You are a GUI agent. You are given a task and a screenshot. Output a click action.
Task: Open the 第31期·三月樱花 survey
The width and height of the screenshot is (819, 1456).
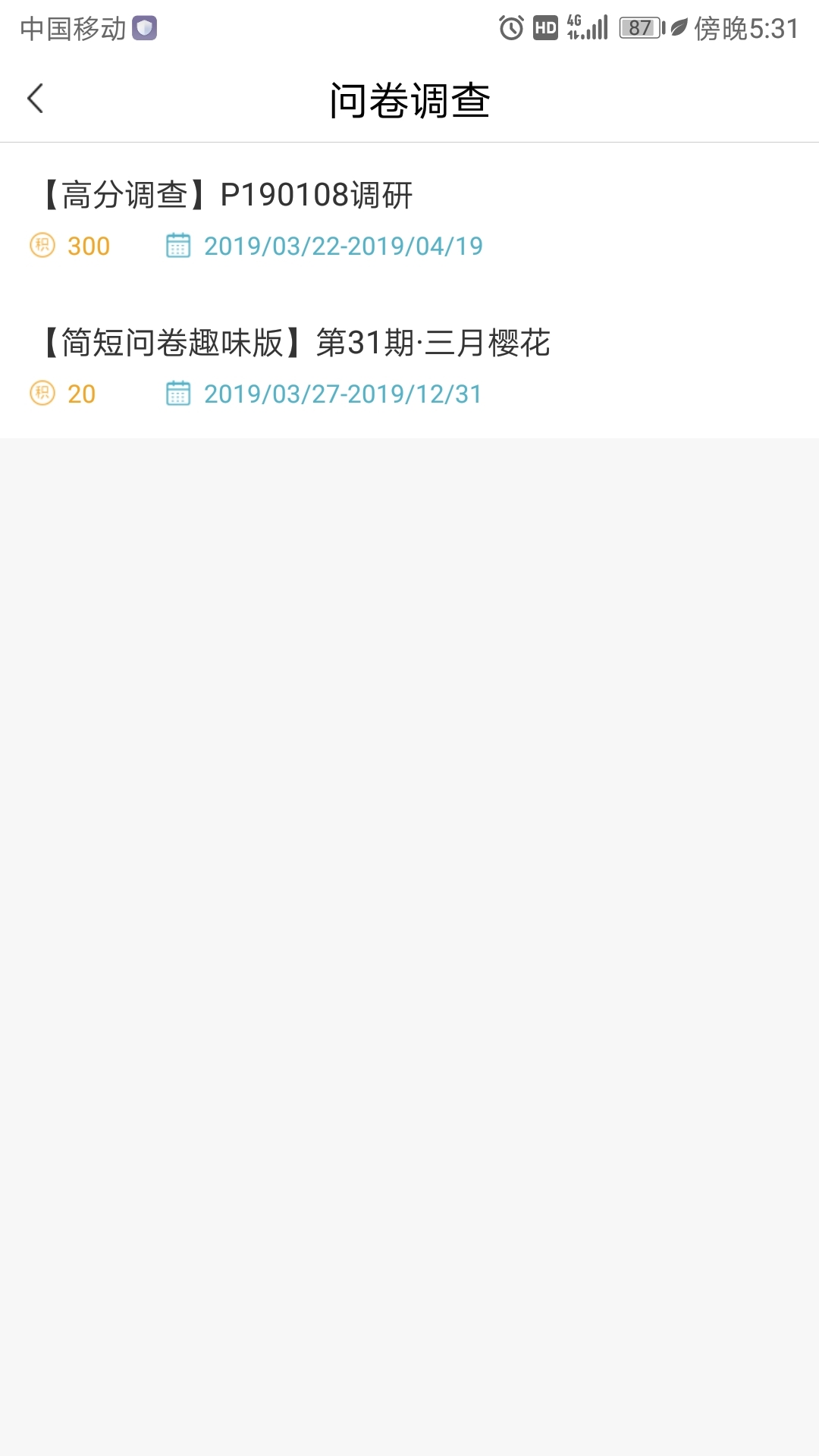[409, 365]
